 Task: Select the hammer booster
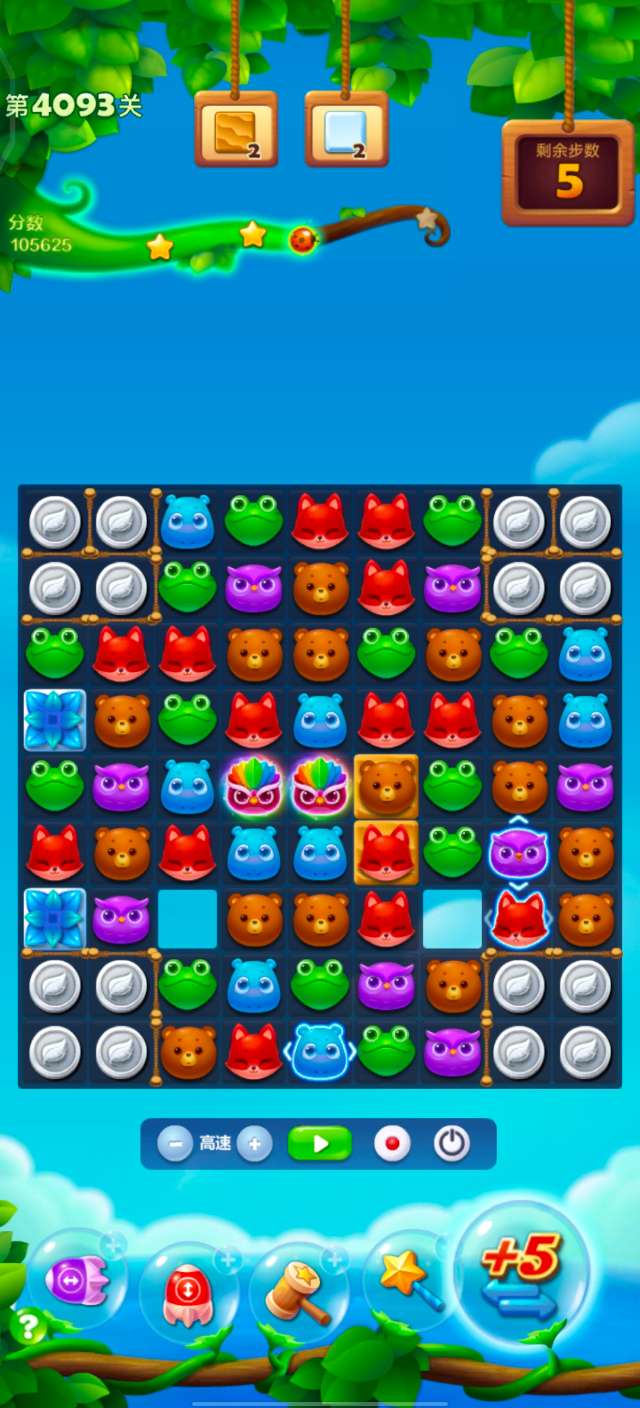[298, 1290]
